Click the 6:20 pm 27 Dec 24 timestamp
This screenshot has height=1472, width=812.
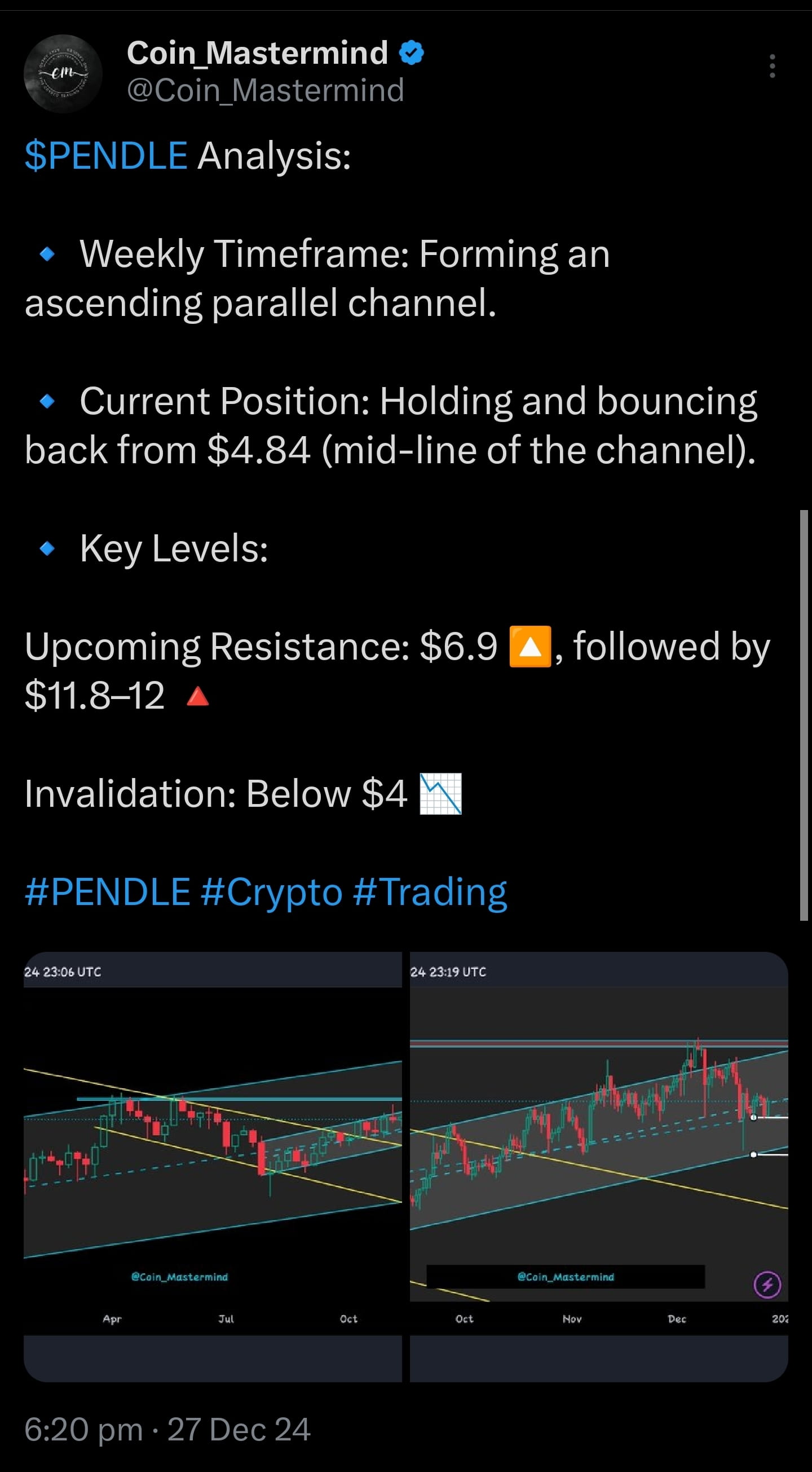(x=166, y=1431)
